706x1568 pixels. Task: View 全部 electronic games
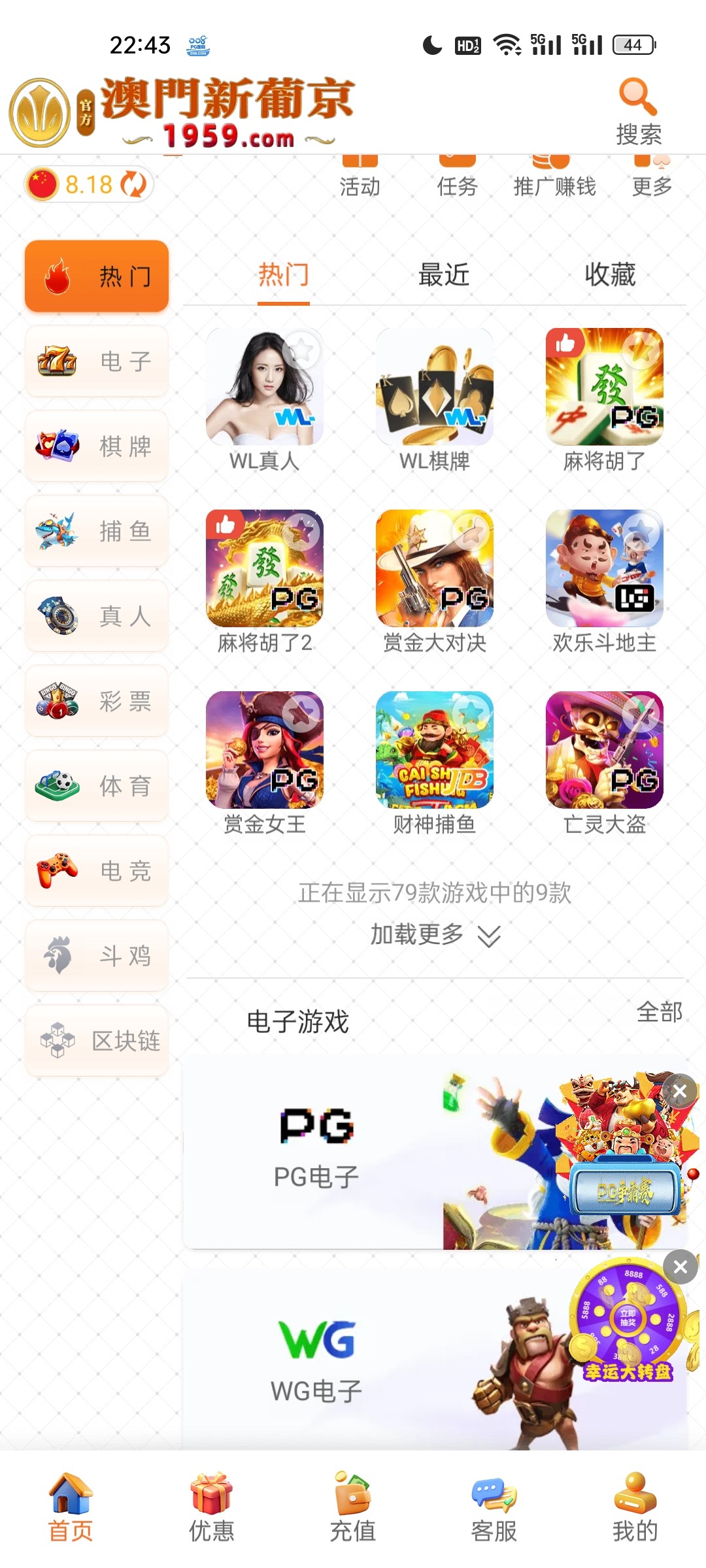[659, 1012]
